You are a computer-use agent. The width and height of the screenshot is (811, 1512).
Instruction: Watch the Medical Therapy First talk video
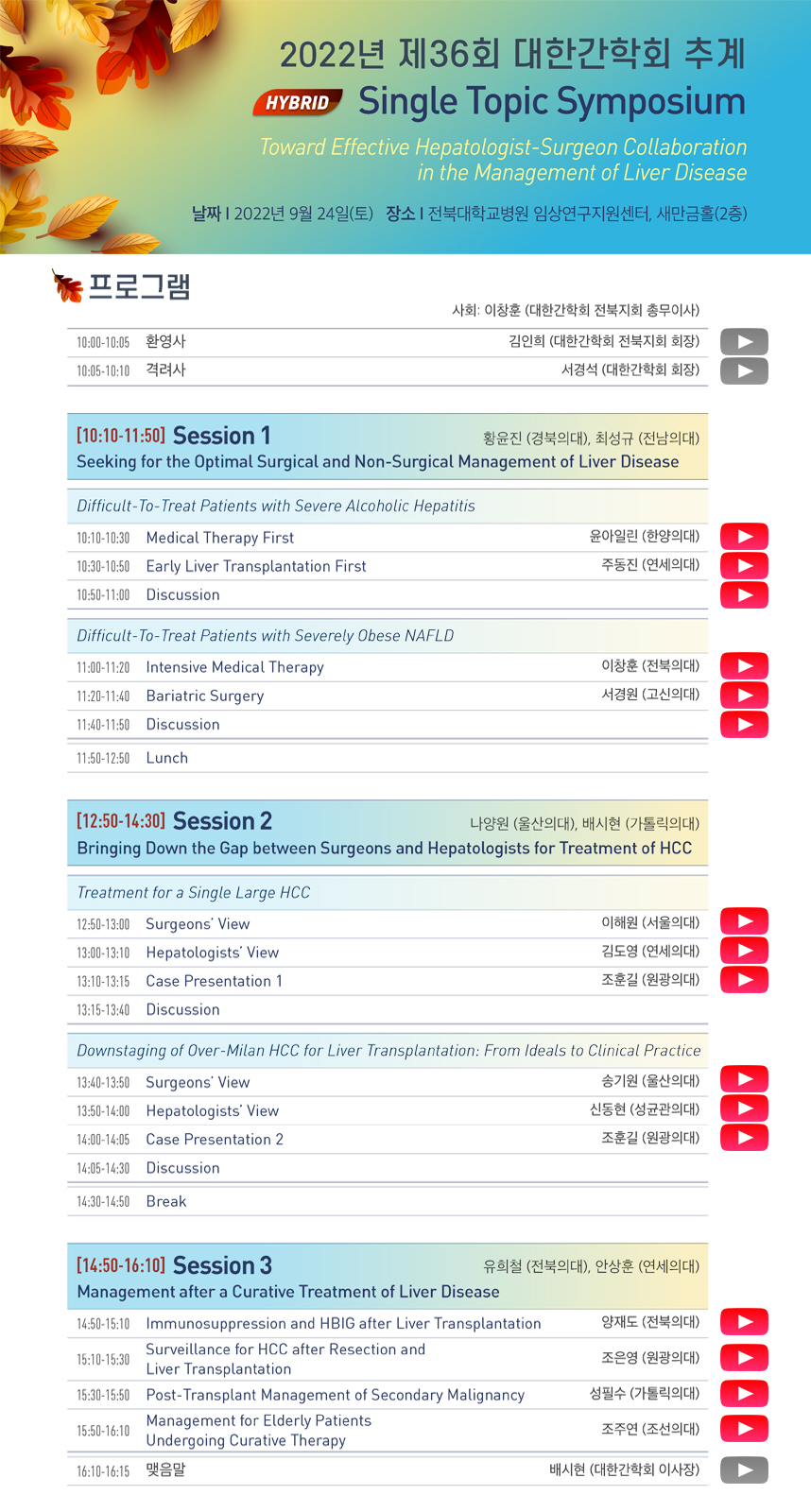744,537
